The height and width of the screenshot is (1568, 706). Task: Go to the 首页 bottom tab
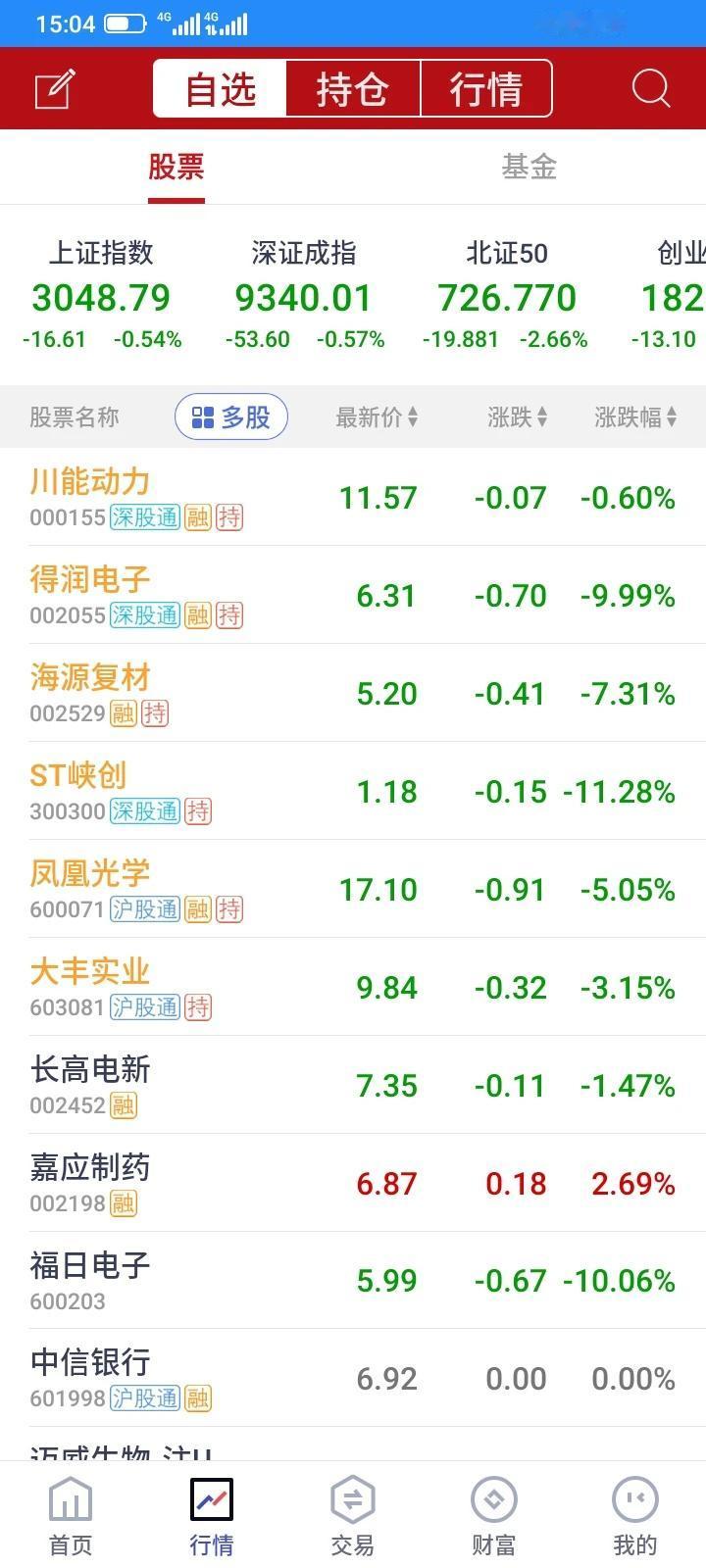pos(71,1516)
